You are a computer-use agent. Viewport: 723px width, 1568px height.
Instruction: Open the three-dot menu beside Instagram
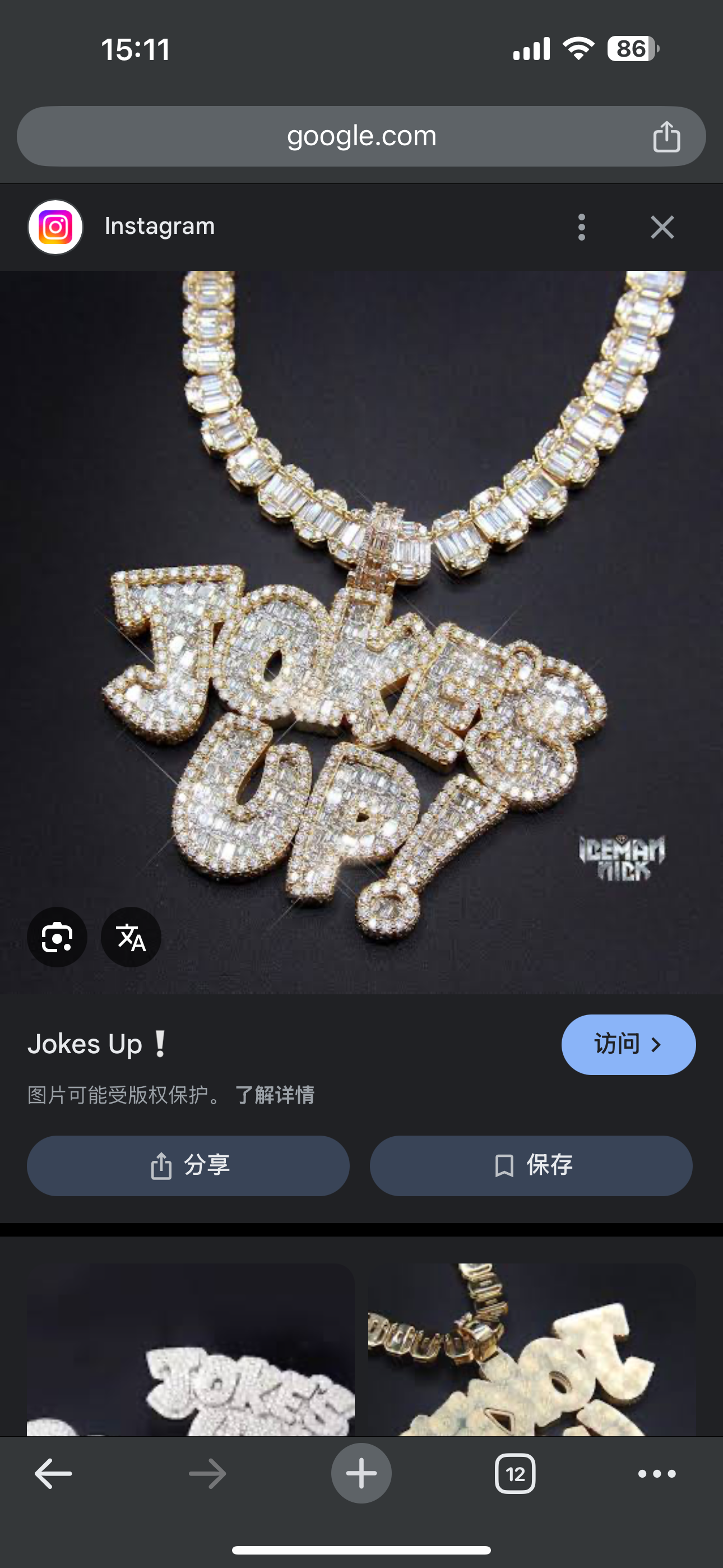582,227
